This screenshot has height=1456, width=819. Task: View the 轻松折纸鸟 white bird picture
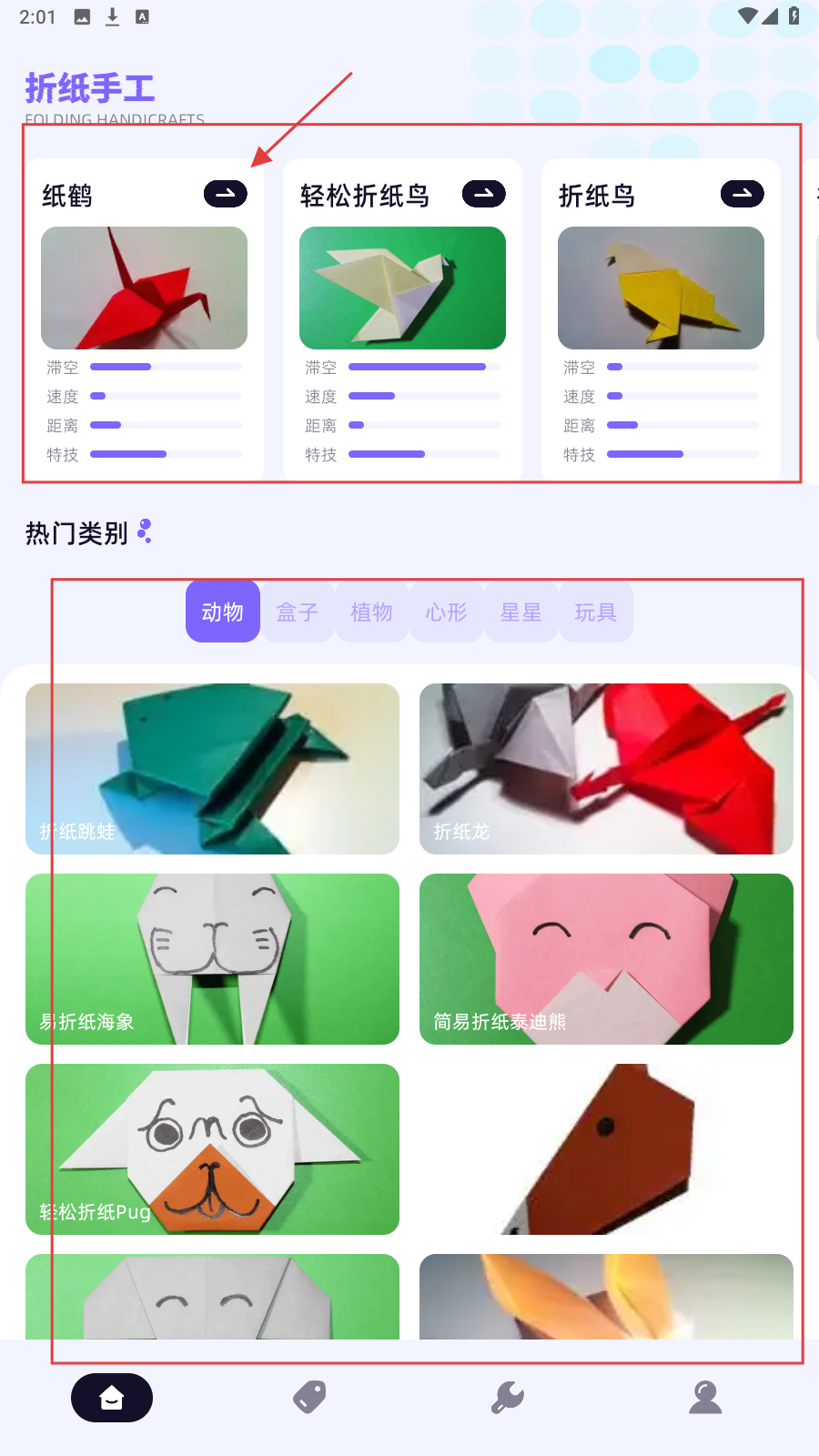(x=402, y=288)
